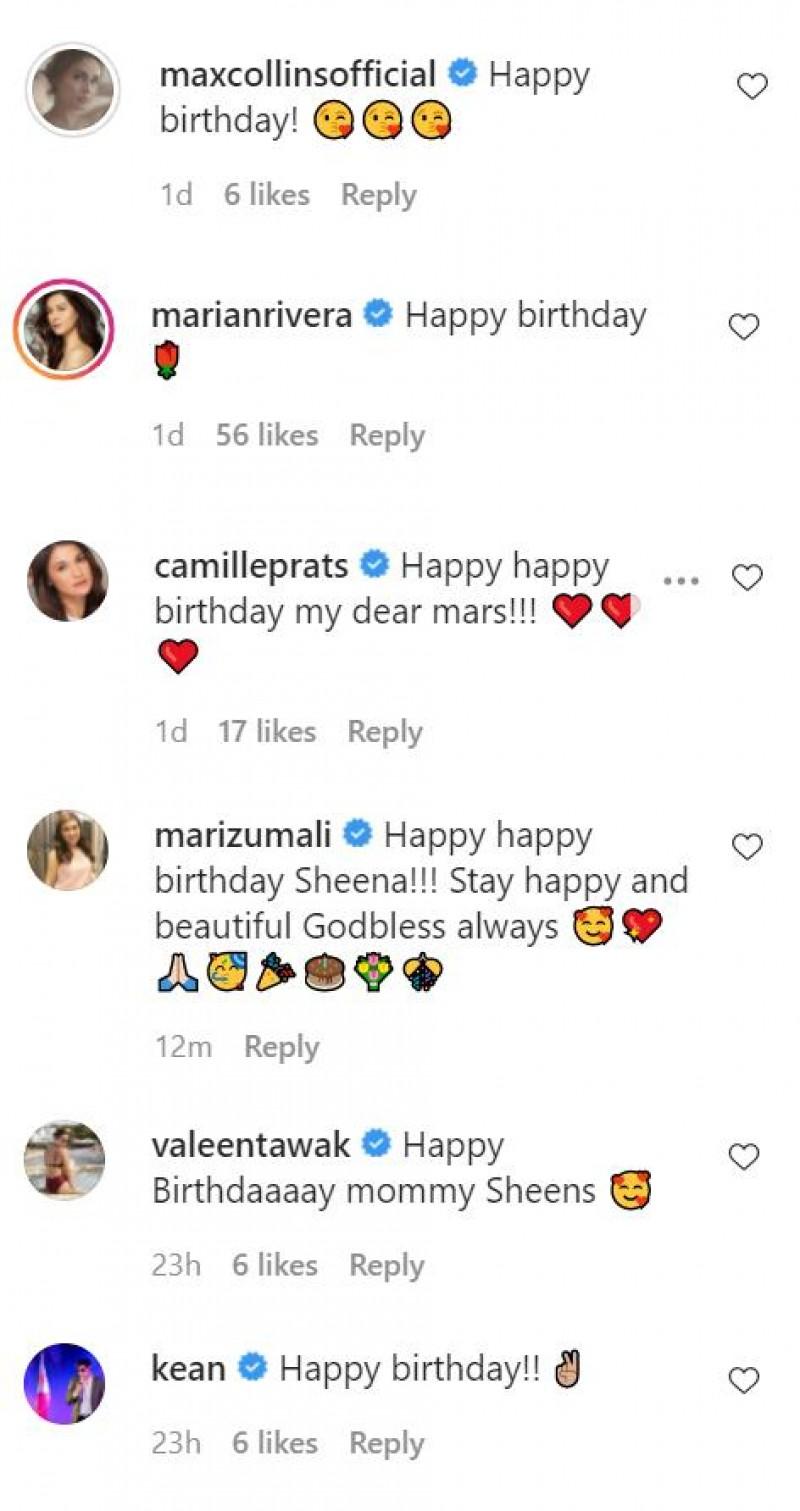800x1511 pixels.
Task: Reply to maxcollinsofficial's comment
Action: (378, 195)
